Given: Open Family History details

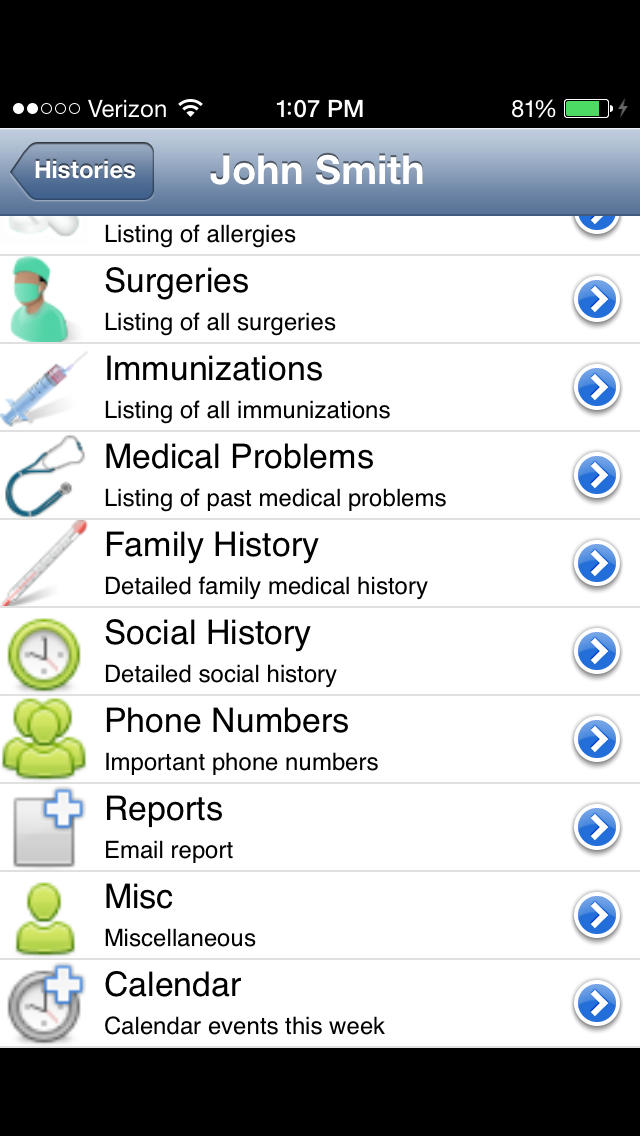Looking at the screenshot, I should pyautogui.click(x=320, y=564).
